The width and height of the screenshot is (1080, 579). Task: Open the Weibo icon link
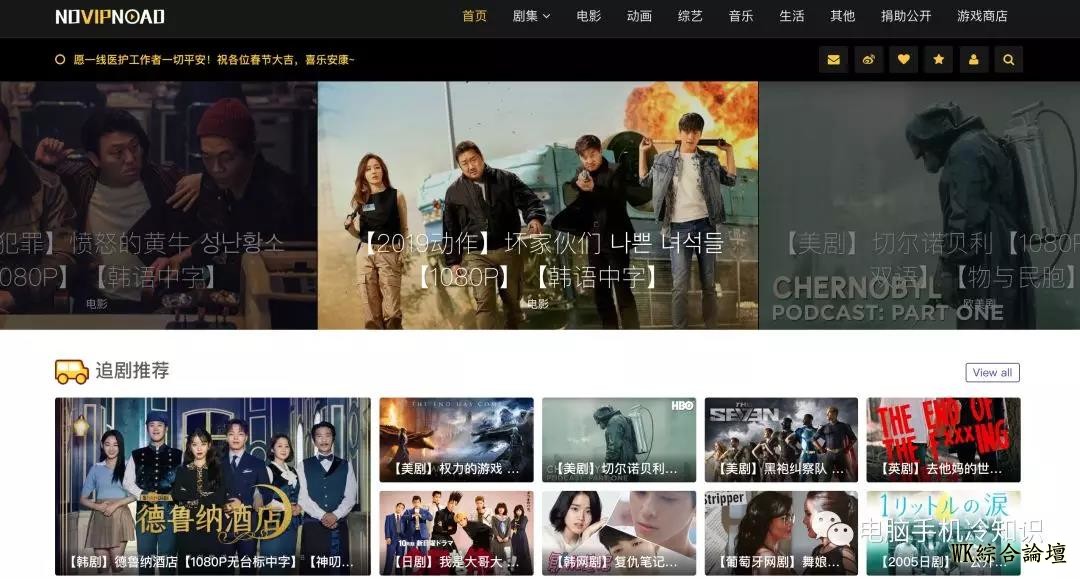tap(868, 60)
